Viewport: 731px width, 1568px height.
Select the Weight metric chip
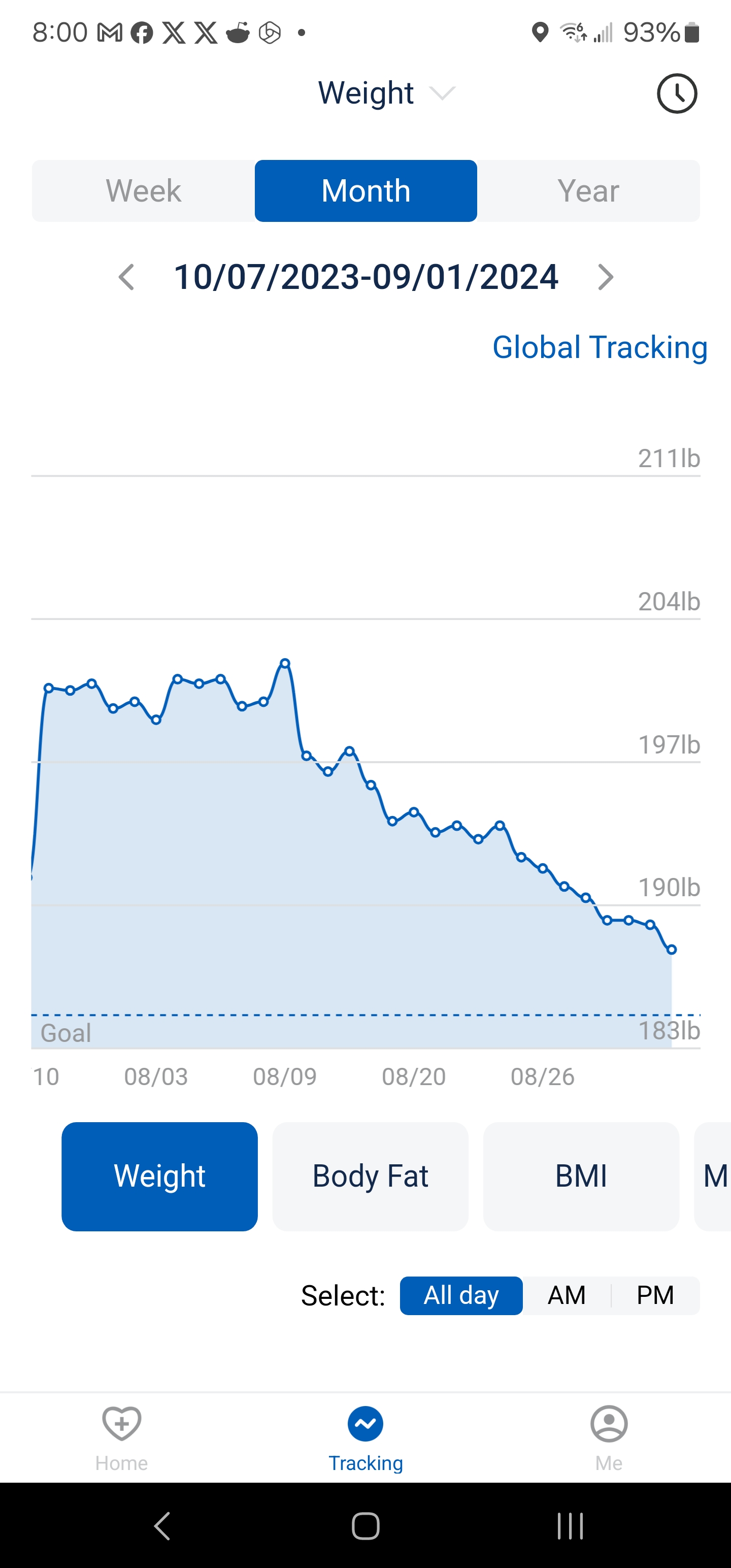point(159,1176)
